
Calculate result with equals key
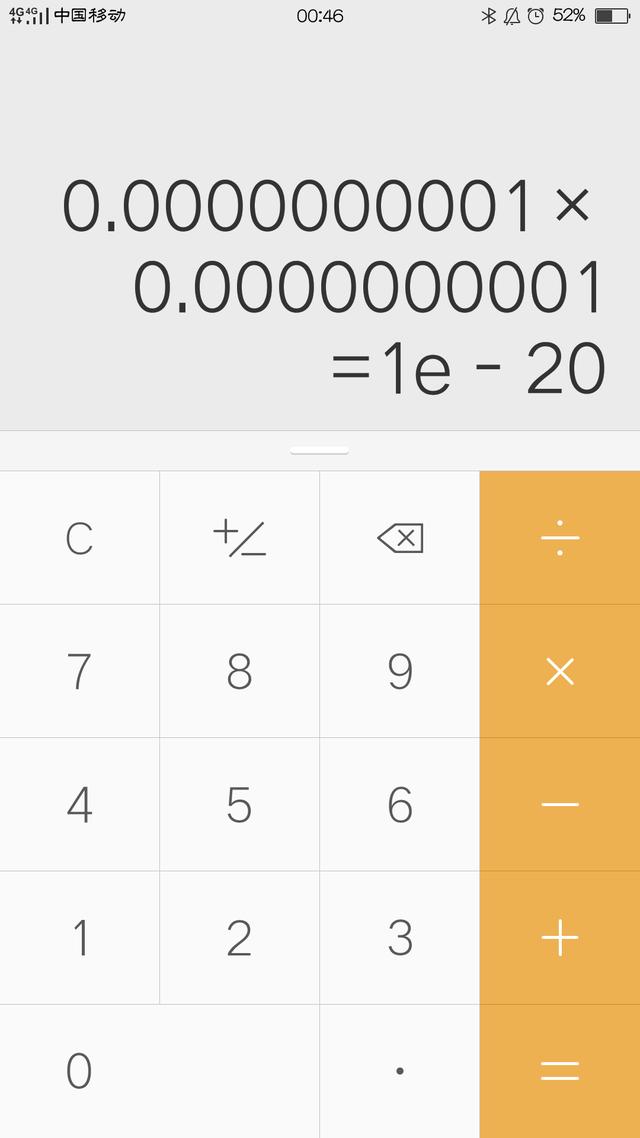coord(560,1071)
